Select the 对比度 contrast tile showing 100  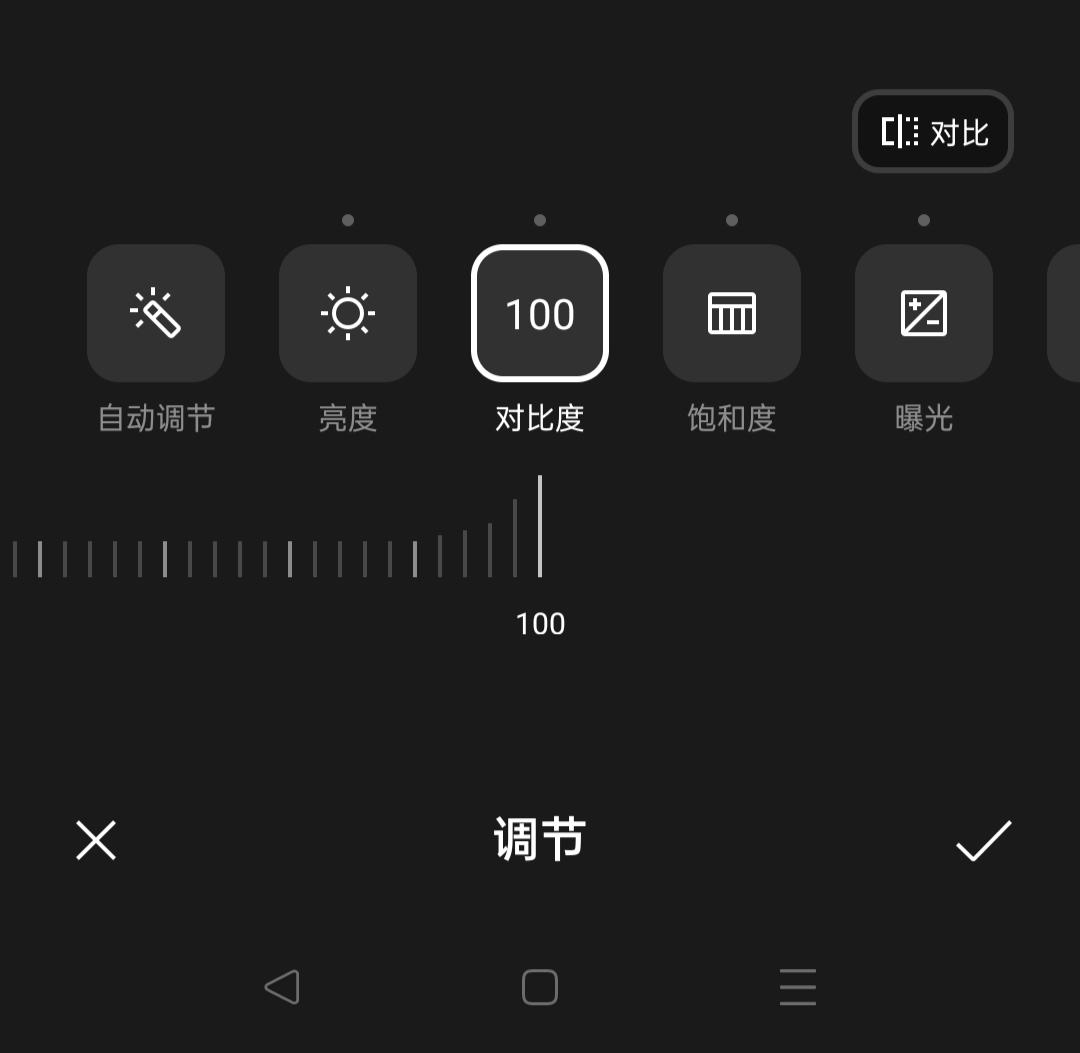point(540,313)
